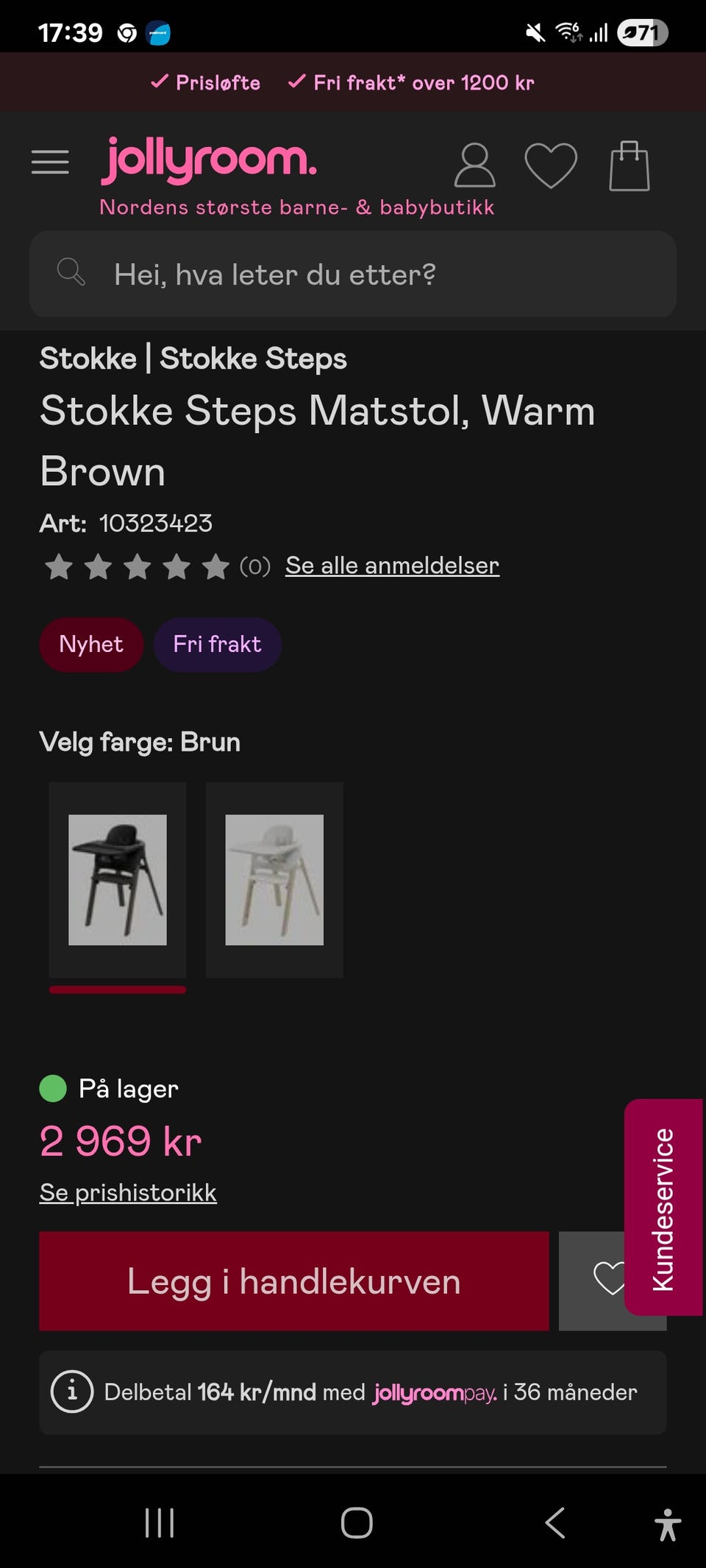Open the hamburger navigation menu

[49, 162]
